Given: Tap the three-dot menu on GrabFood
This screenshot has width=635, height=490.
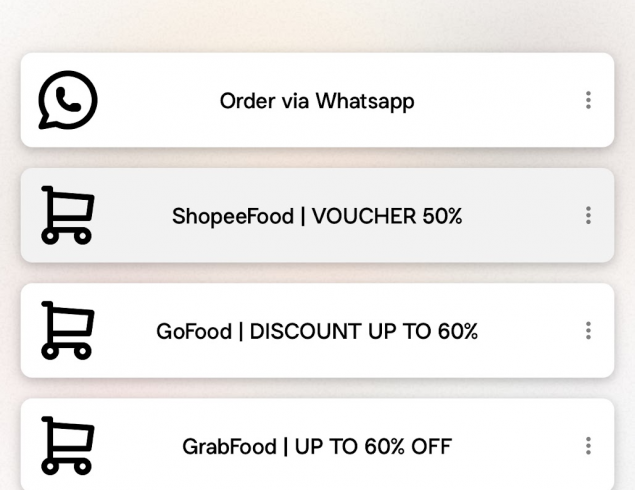Looking at the screenshot, I should (x=588, y=446).
